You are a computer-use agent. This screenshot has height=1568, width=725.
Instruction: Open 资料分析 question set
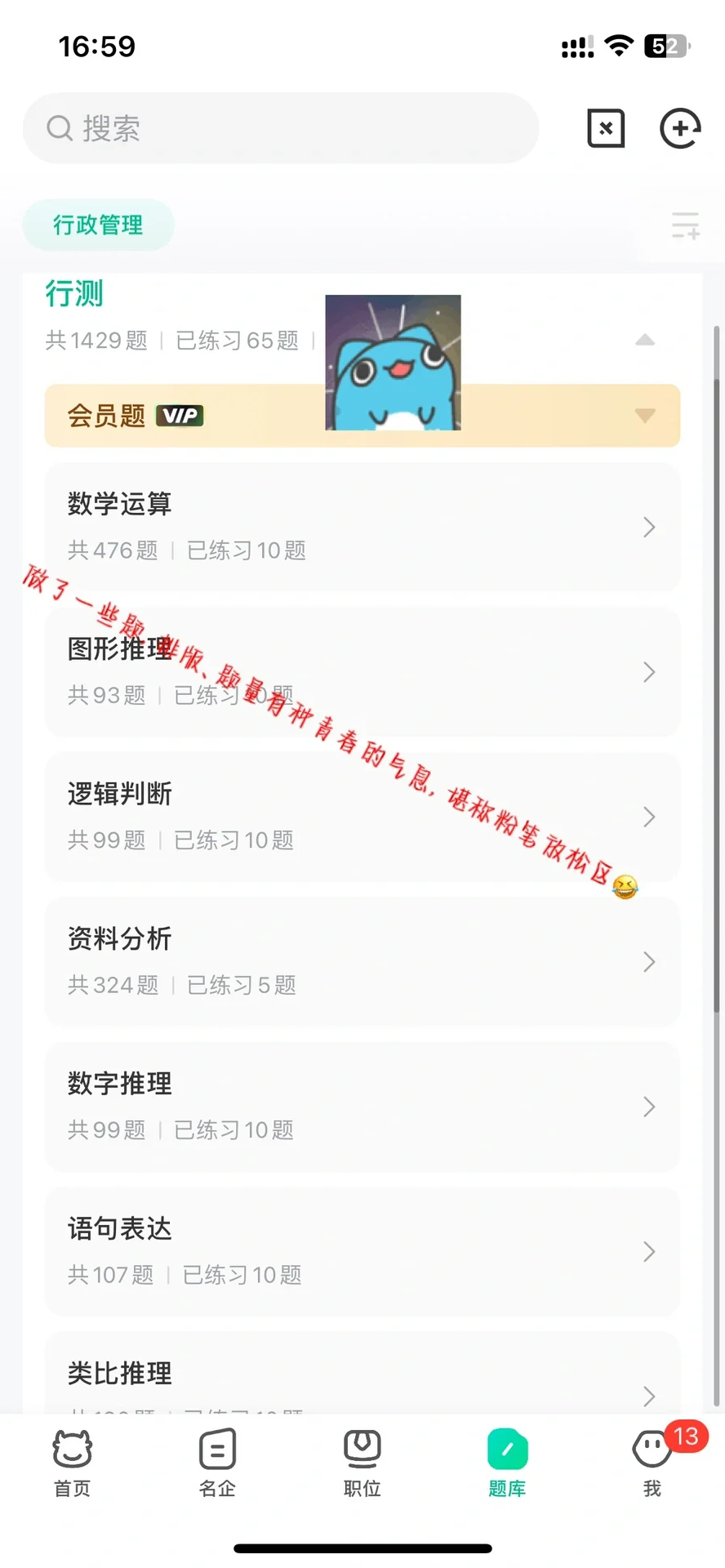(x=362, y=961)
